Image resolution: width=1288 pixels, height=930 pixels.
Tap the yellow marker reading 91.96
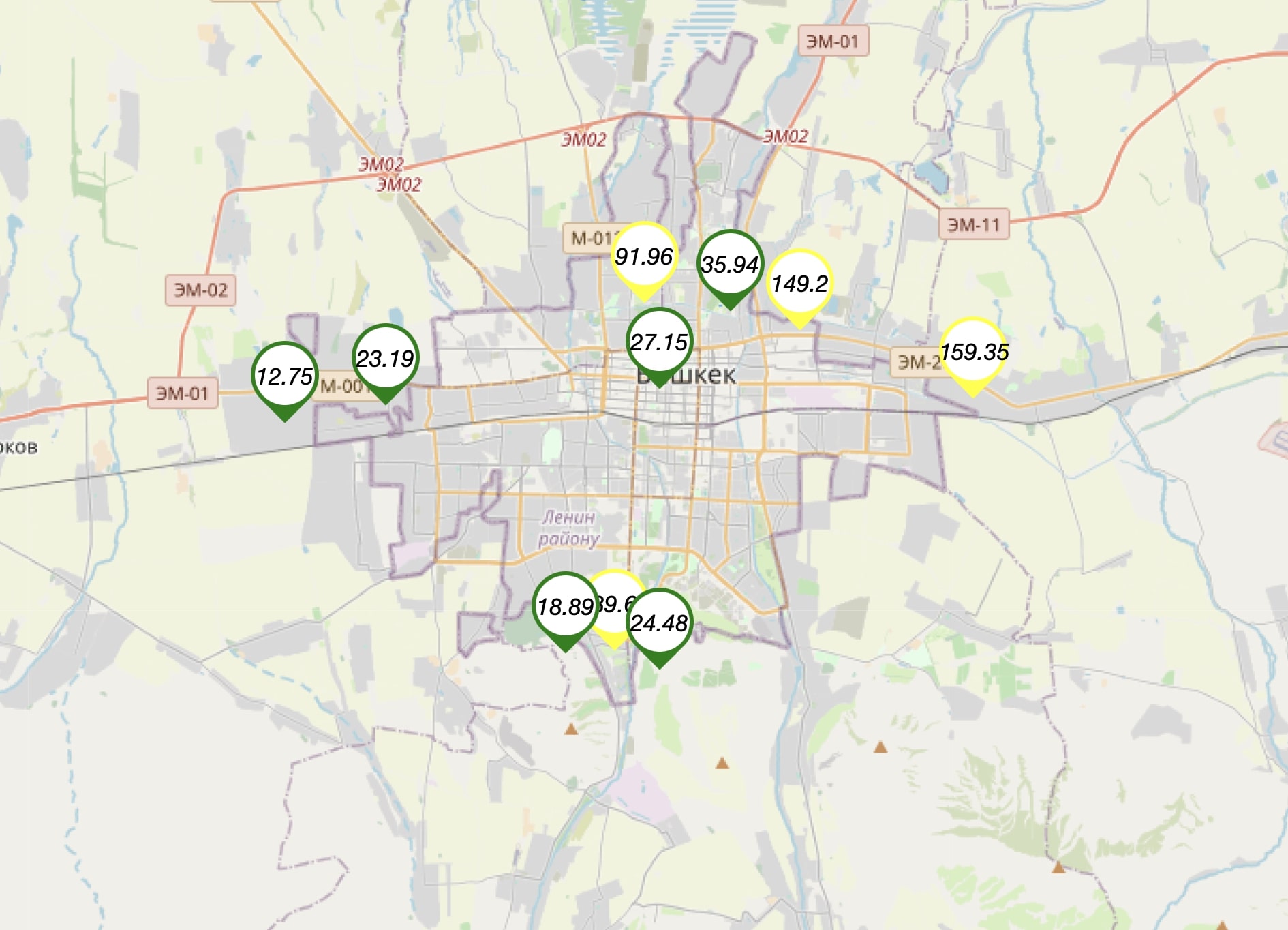(644, 256)
